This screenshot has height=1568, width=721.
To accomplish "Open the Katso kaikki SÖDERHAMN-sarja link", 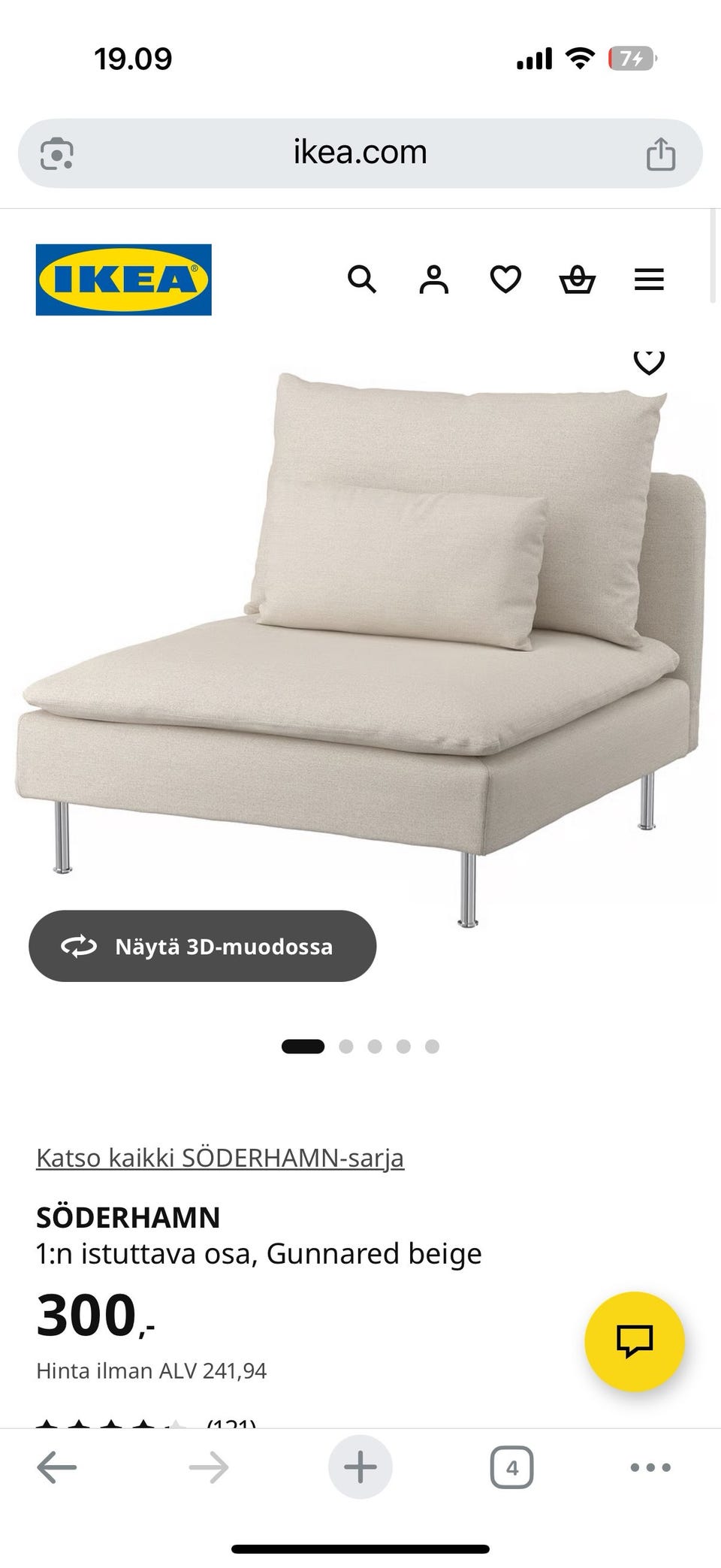I will point(219,1158).
